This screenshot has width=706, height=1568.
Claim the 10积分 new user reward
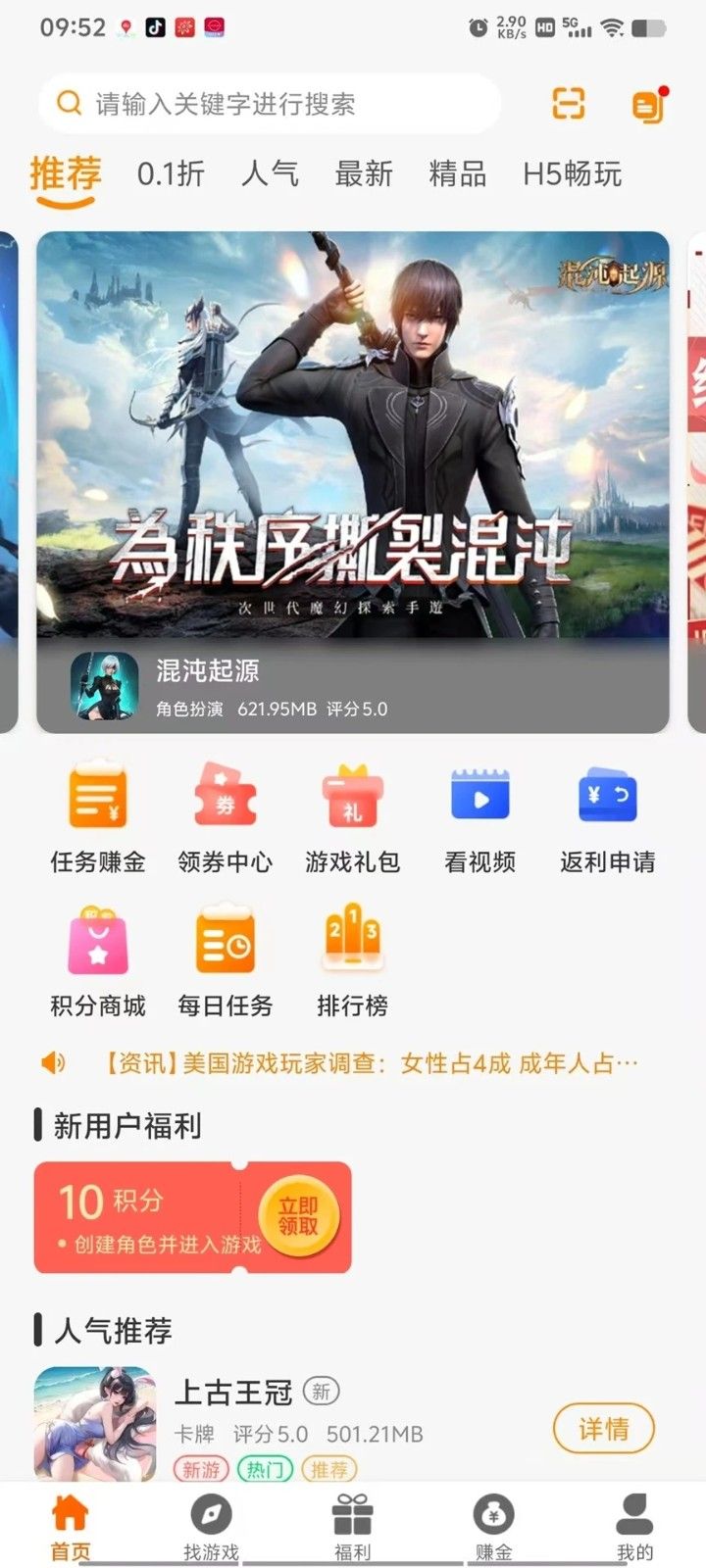[298, 1216]
